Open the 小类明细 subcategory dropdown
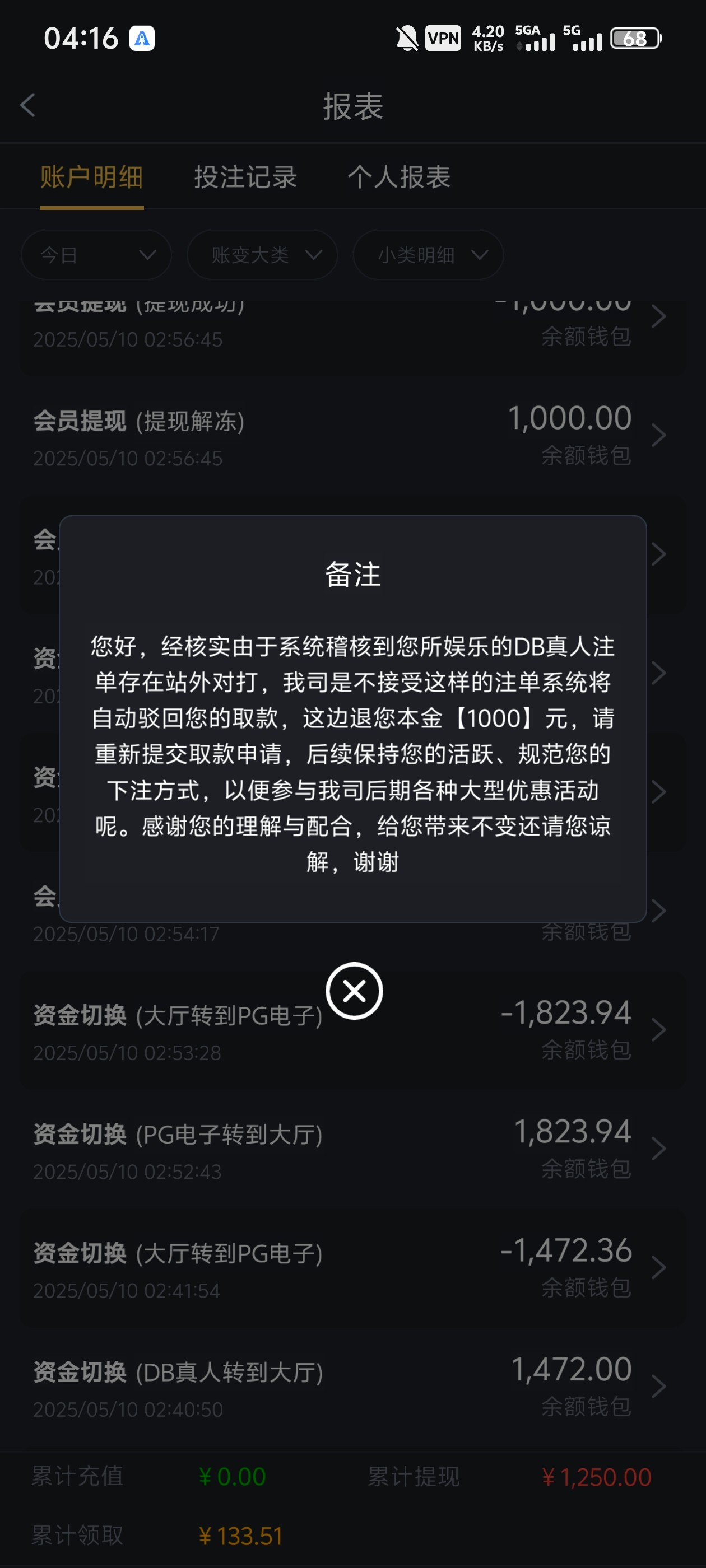Image resolution: width=706 pixels, height=1568 pixels. click(428, 255)
